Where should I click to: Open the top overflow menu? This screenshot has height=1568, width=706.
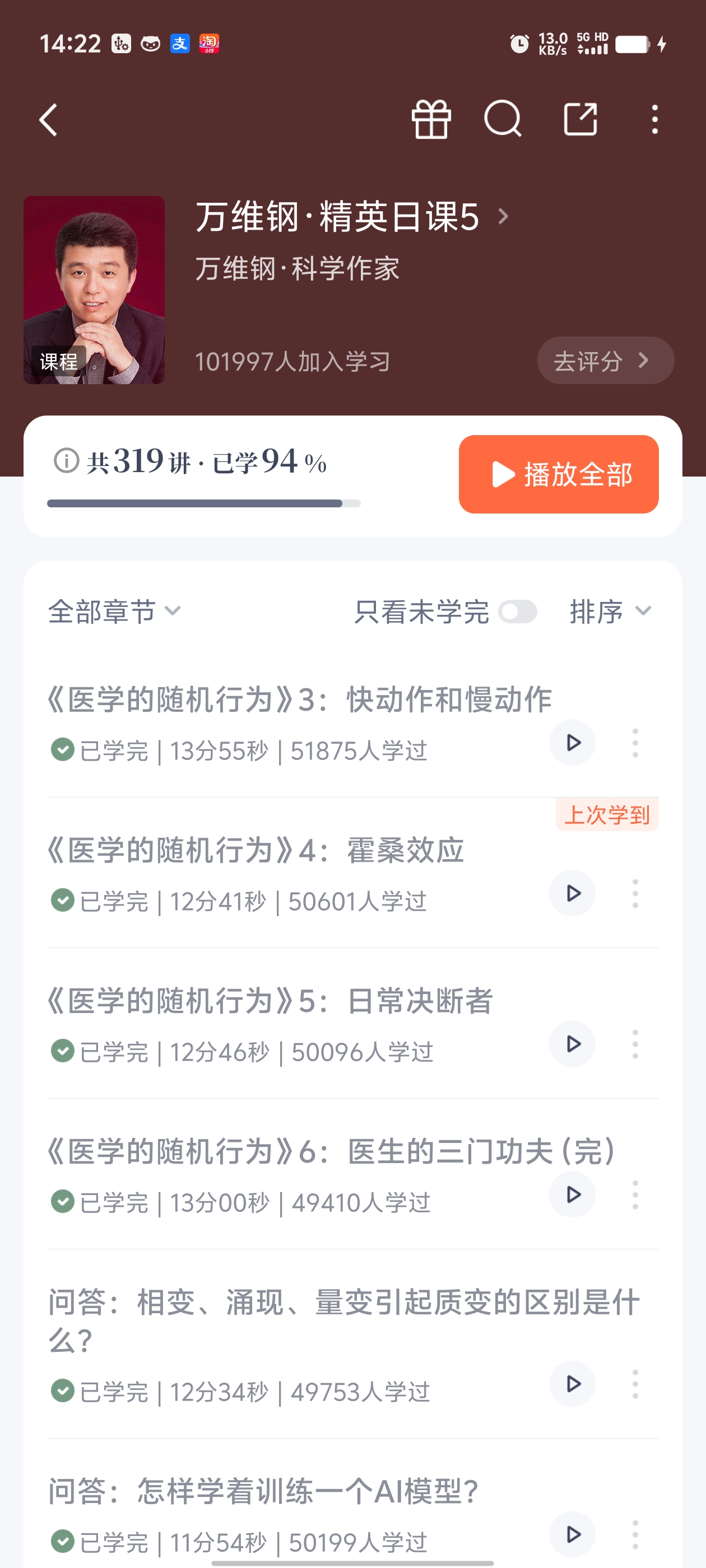[x=655, y=119]
